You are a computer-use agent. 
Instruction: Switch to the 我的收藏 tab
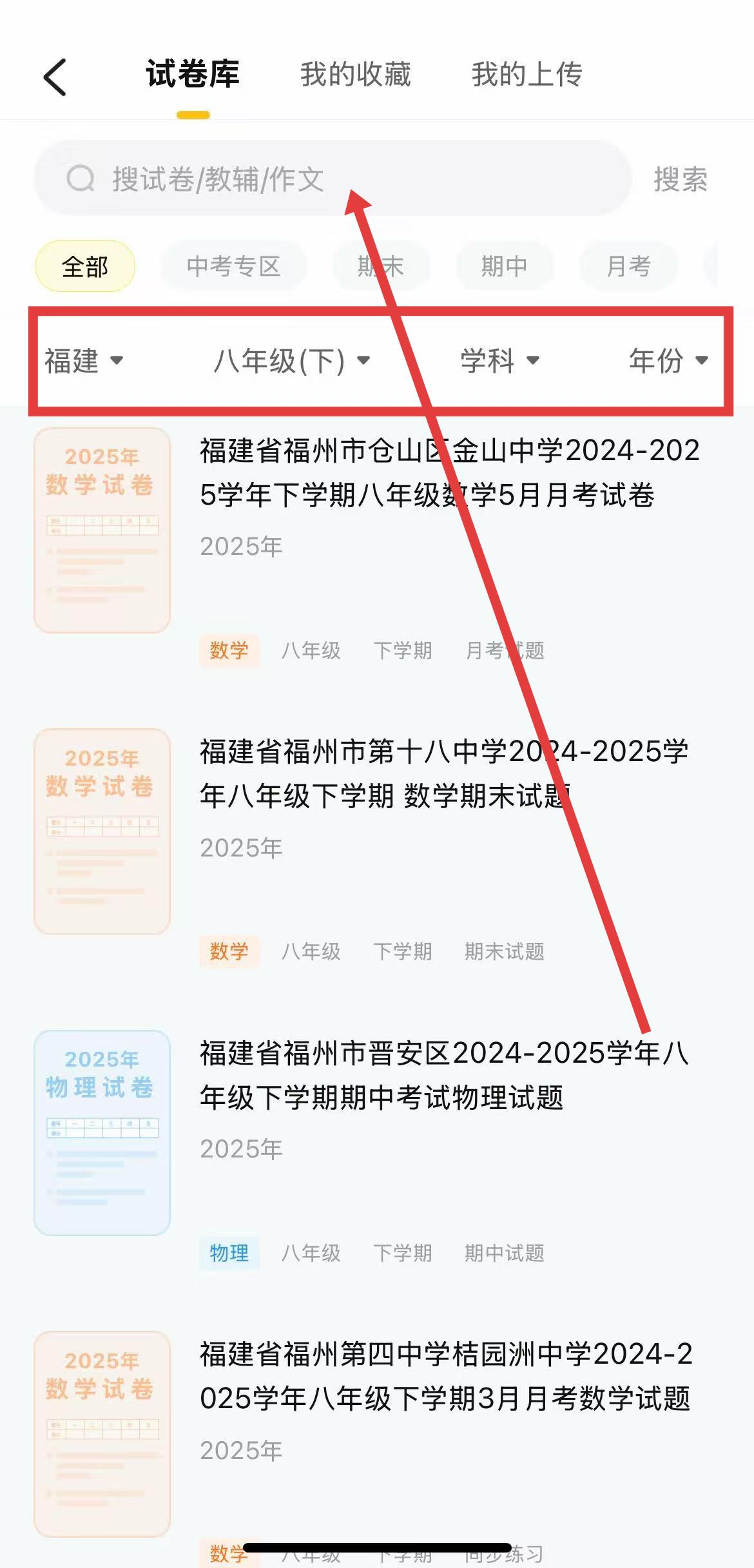(355, 75)
